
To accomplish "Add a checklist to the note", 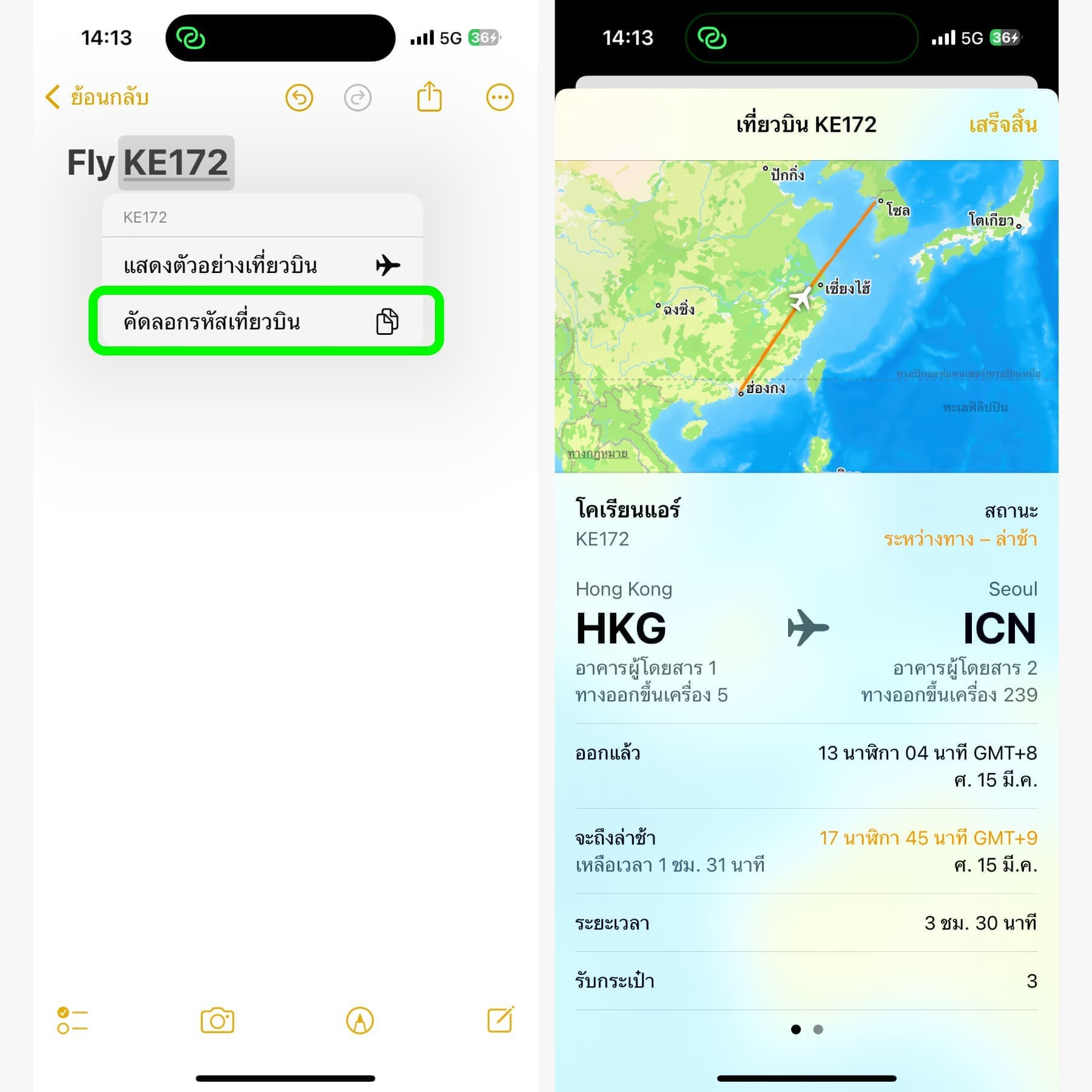I will tap(72, 1020).
